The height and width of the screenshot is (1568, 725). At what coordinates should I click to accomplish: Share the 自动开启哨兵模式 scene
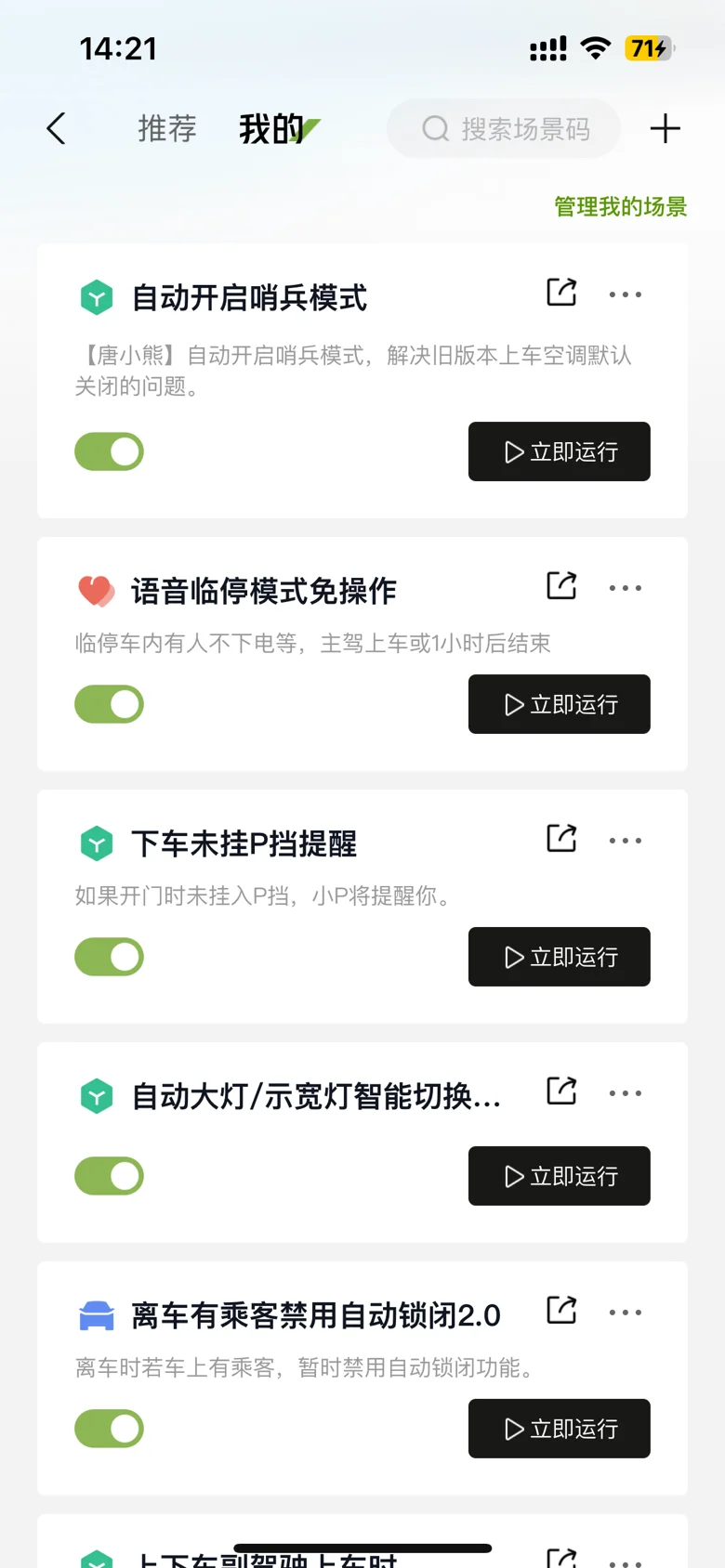pos(561,293)
